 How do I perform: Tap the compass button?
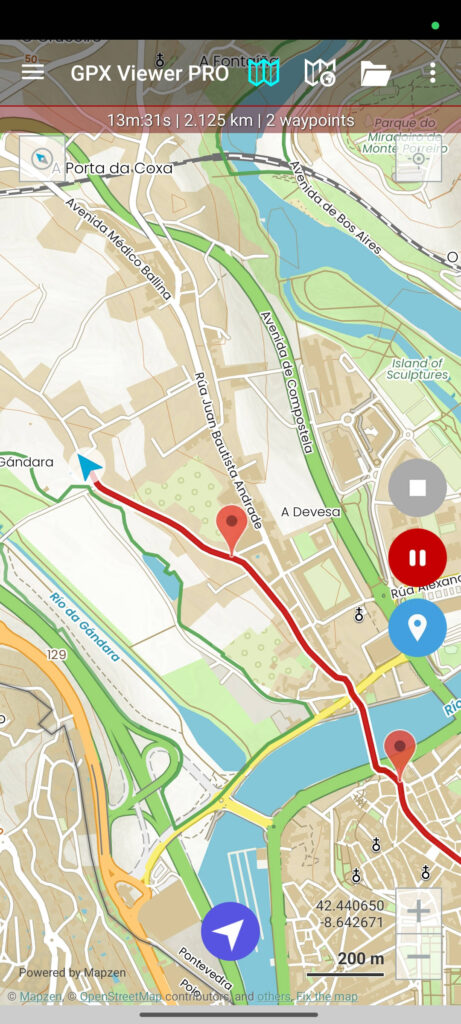pos(42,159)
